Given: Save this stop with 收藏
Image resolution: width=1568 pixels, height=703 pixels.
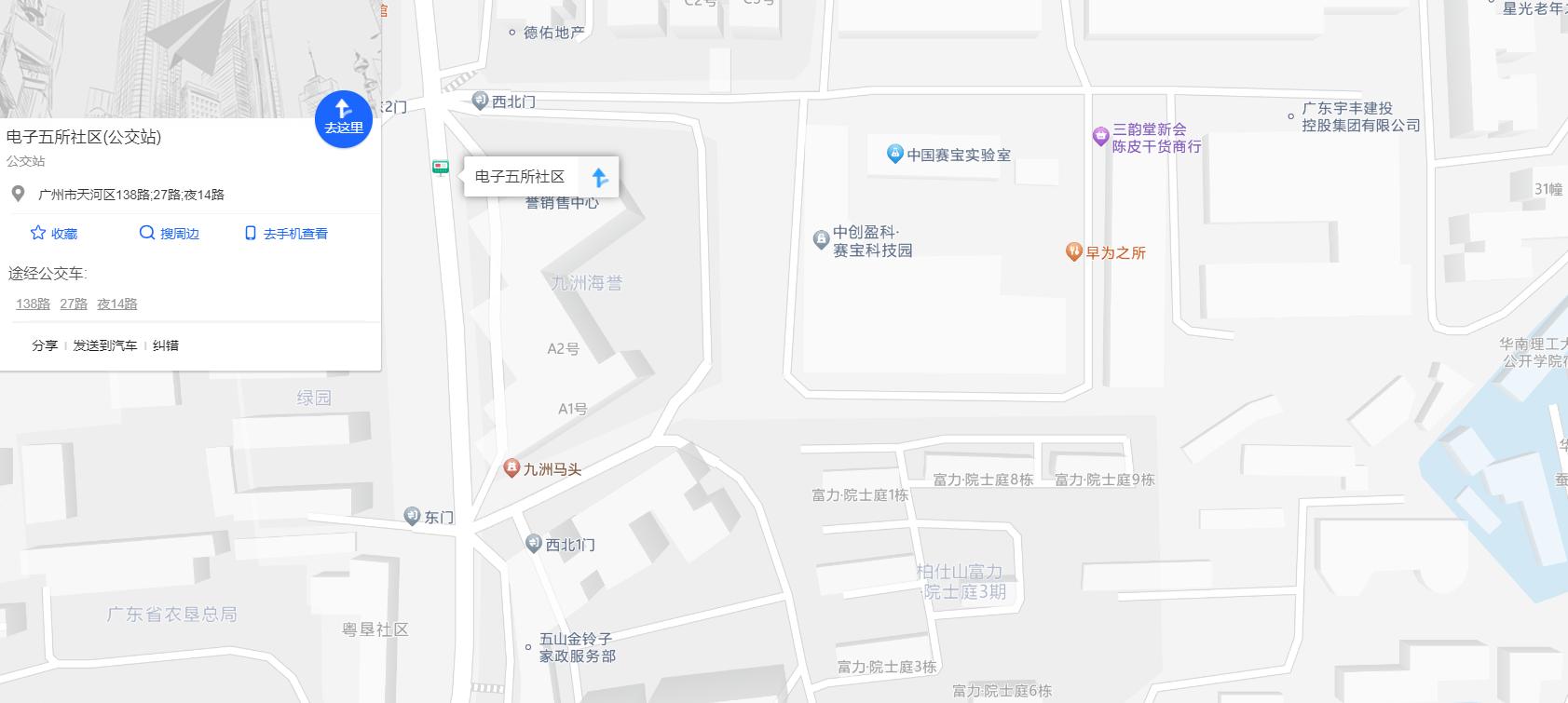Looking at the screenshot, I should pyautogui.click(x=54, y=234).
